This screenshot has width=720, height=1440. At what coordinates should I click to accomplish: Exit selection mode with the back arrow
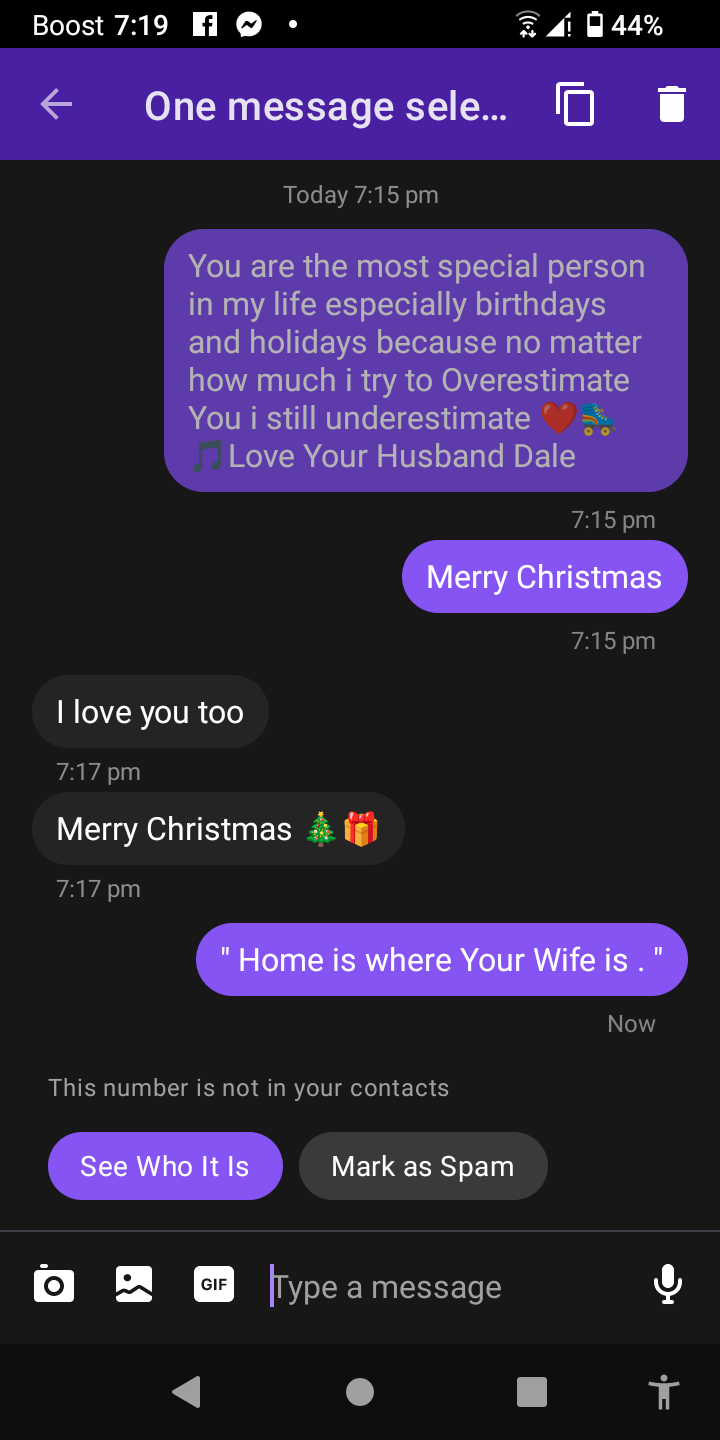pyautogui.click(x=56, y=105)
